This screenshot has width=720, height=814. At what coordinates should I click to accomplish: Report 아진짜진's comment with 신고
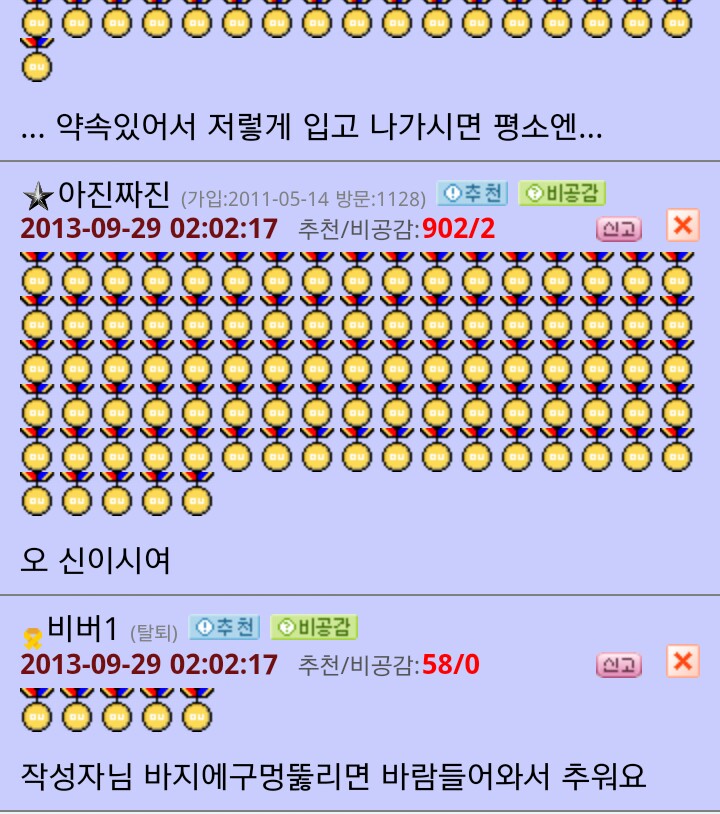click(x=618, y=229)
